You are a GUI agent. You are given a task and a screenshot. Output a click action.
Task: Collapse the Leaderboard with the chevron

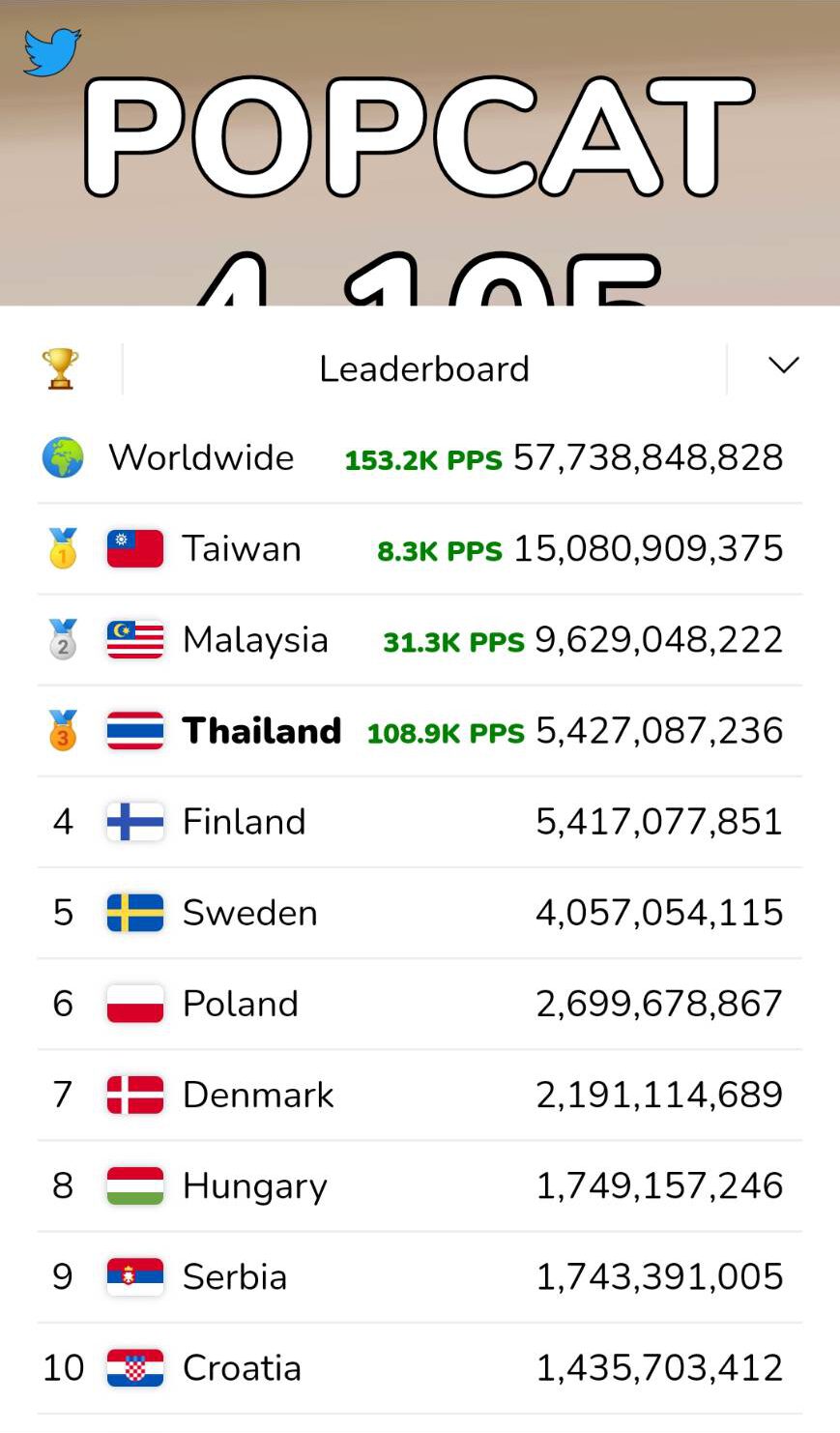(x=783, y=366)
